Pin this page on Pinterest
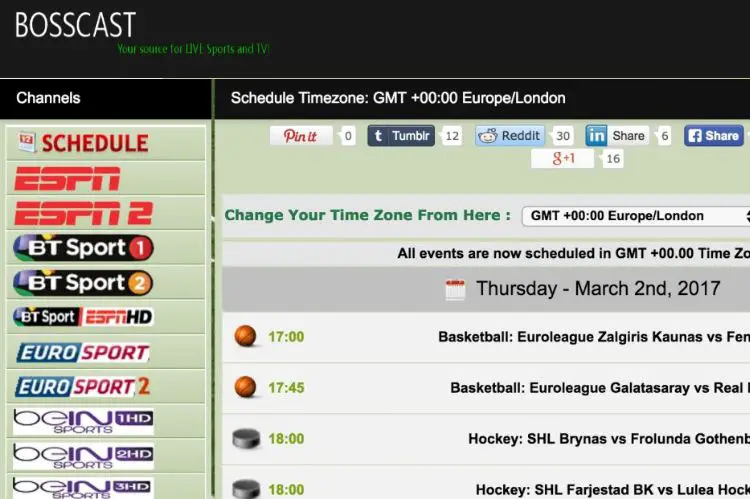Viewport: 750px width, 499px height. tap(301, 136)
